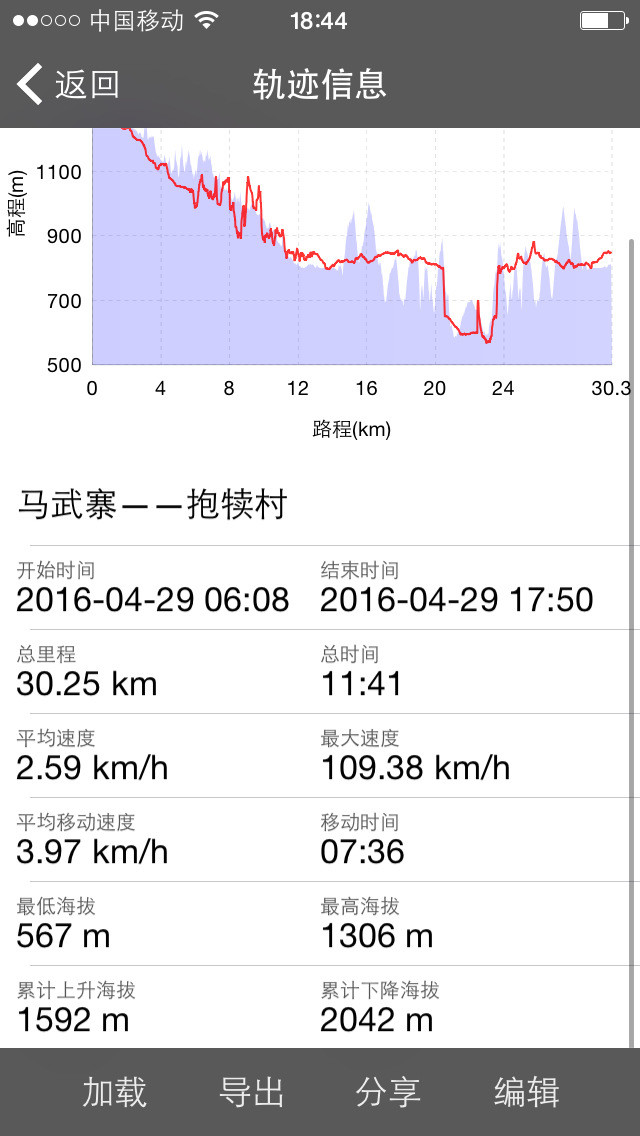Screen dimensions: 640x1136
Task: Open 编辑 to edit track info
Action: pos(527,1092)
